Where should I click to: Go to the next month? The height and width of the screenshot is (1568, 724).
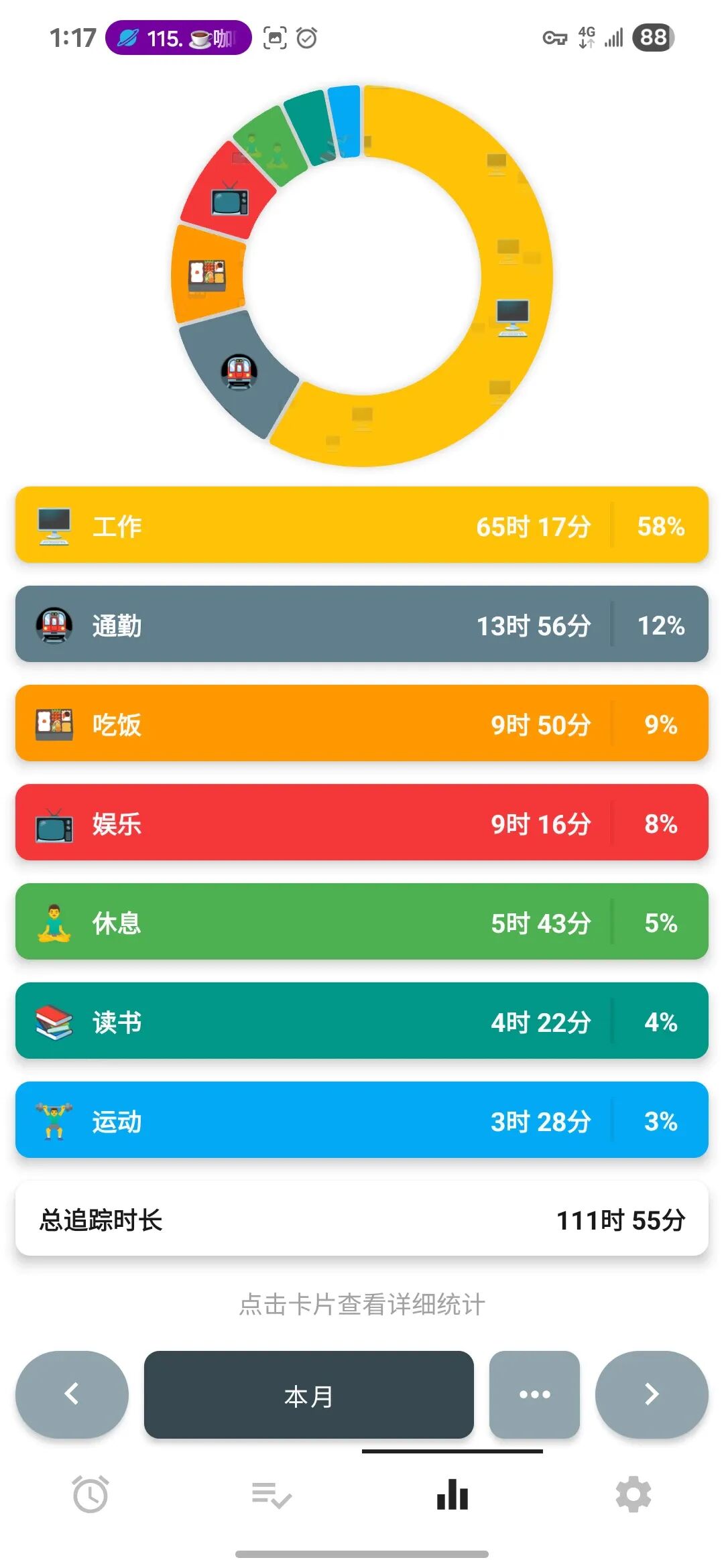click(652, 1394)
